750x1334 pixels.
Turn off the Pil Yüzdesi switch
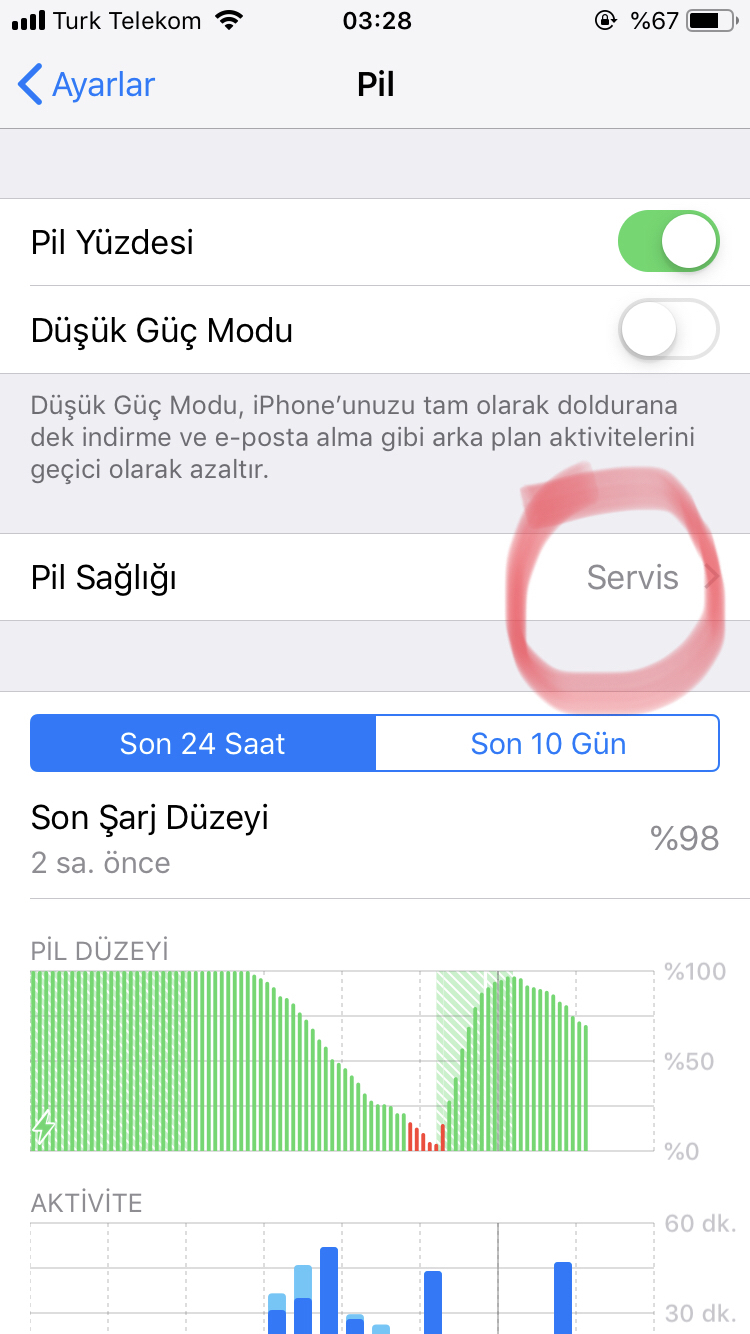click(x=669, y=242)
